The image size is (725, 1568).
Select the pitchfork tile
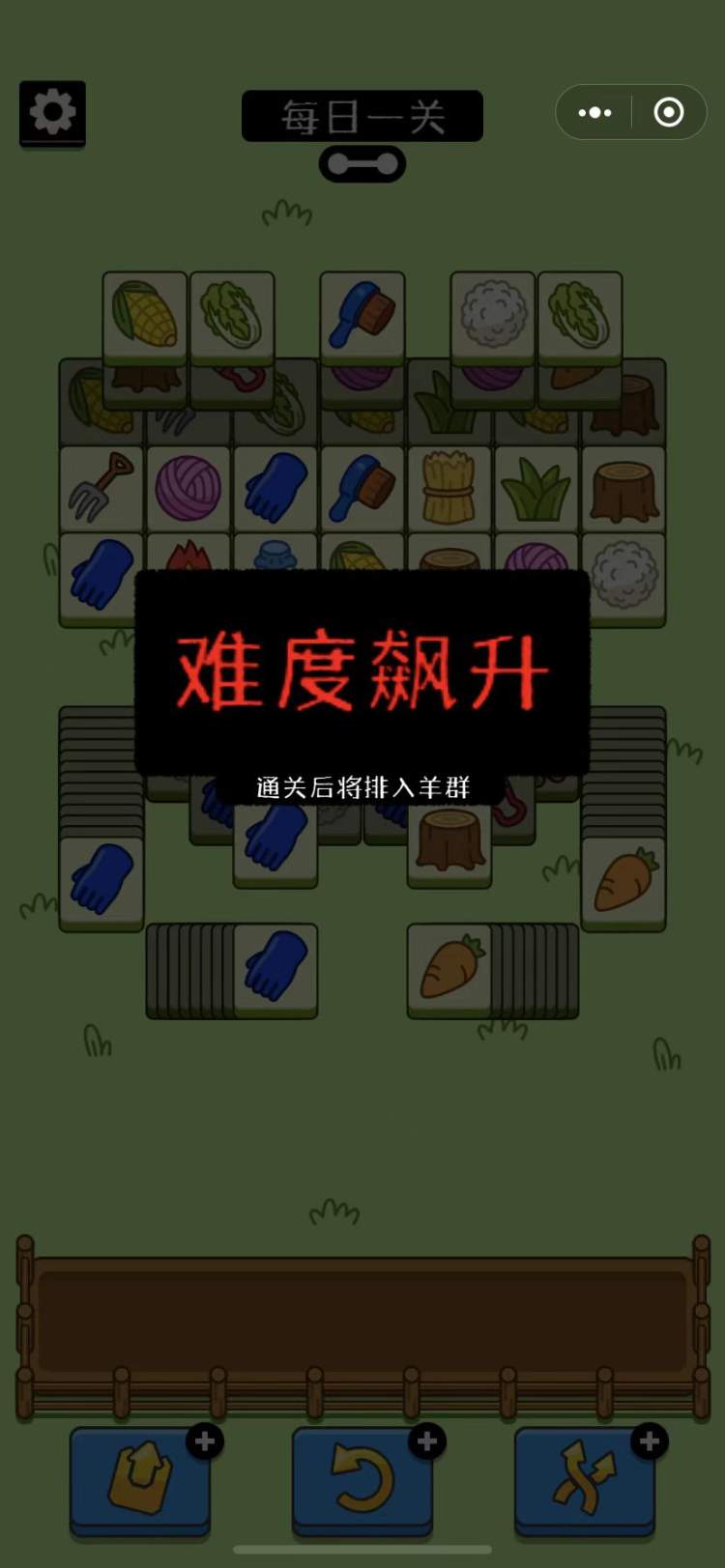coord(101,488)
